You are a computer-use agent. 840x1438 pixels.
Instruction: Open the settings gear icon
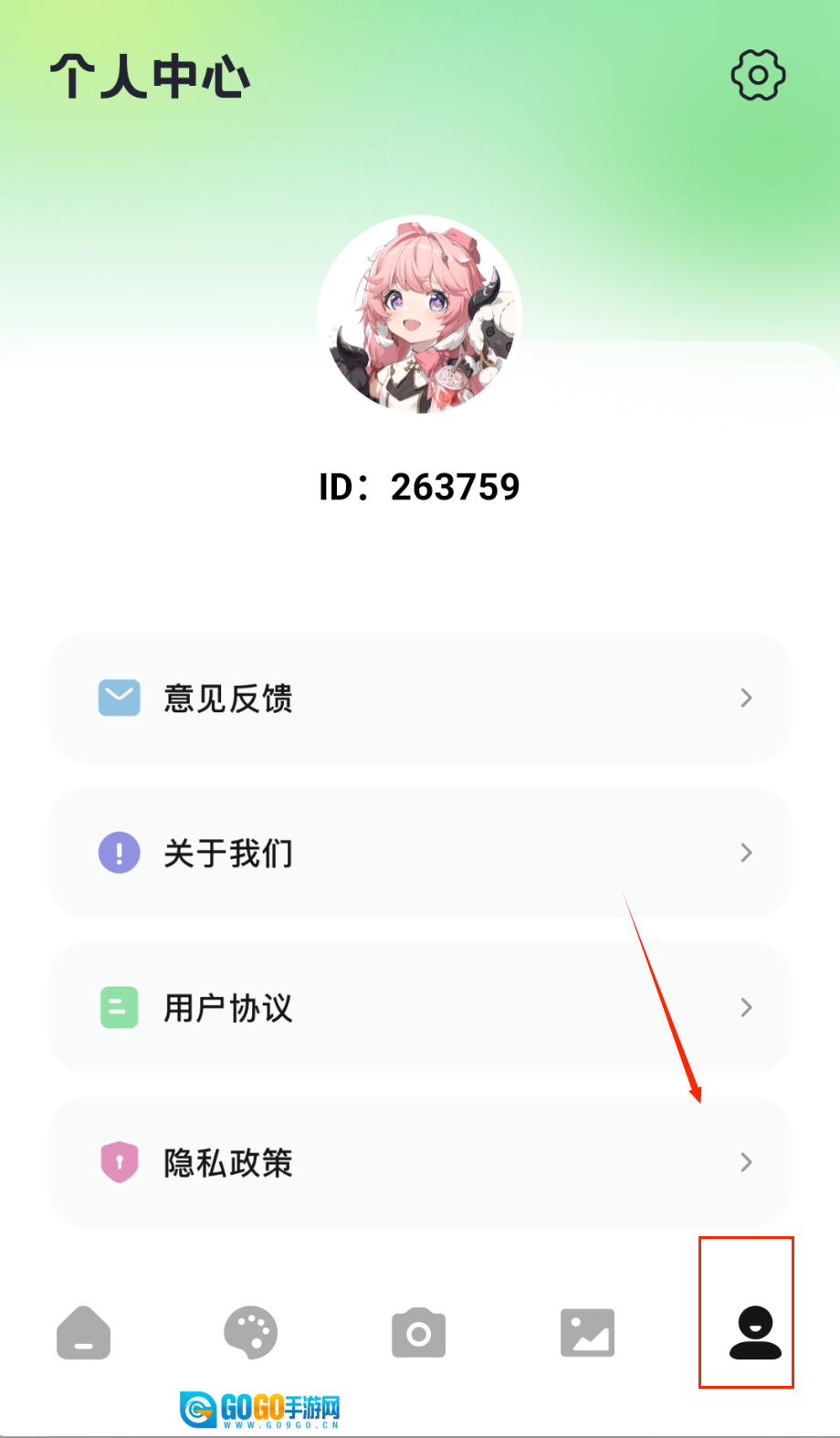758,75
